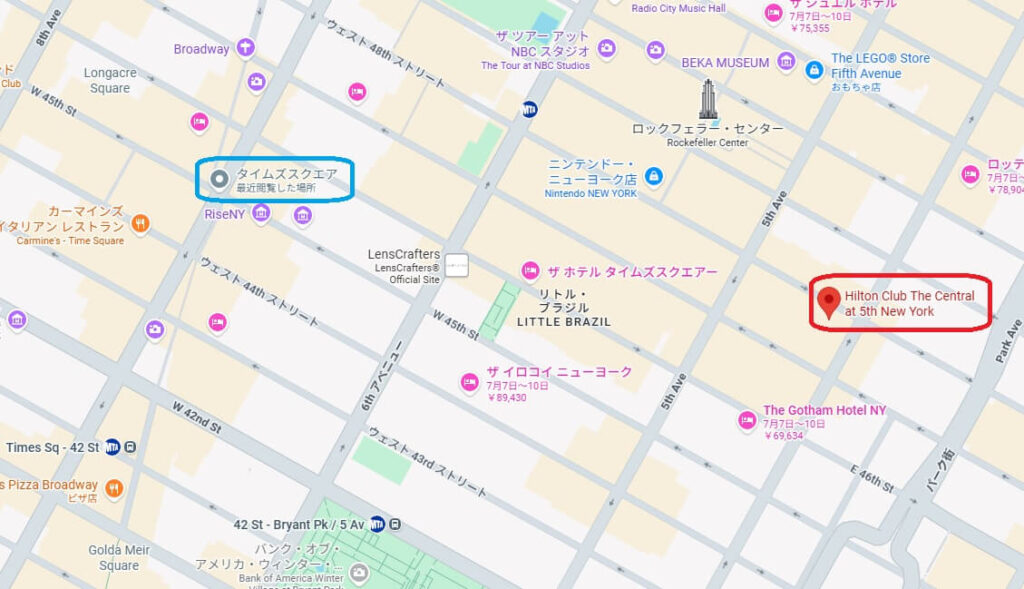The image size is (1024, 589).
Task: Open the LensCrafters store marker
Action: 457,266
